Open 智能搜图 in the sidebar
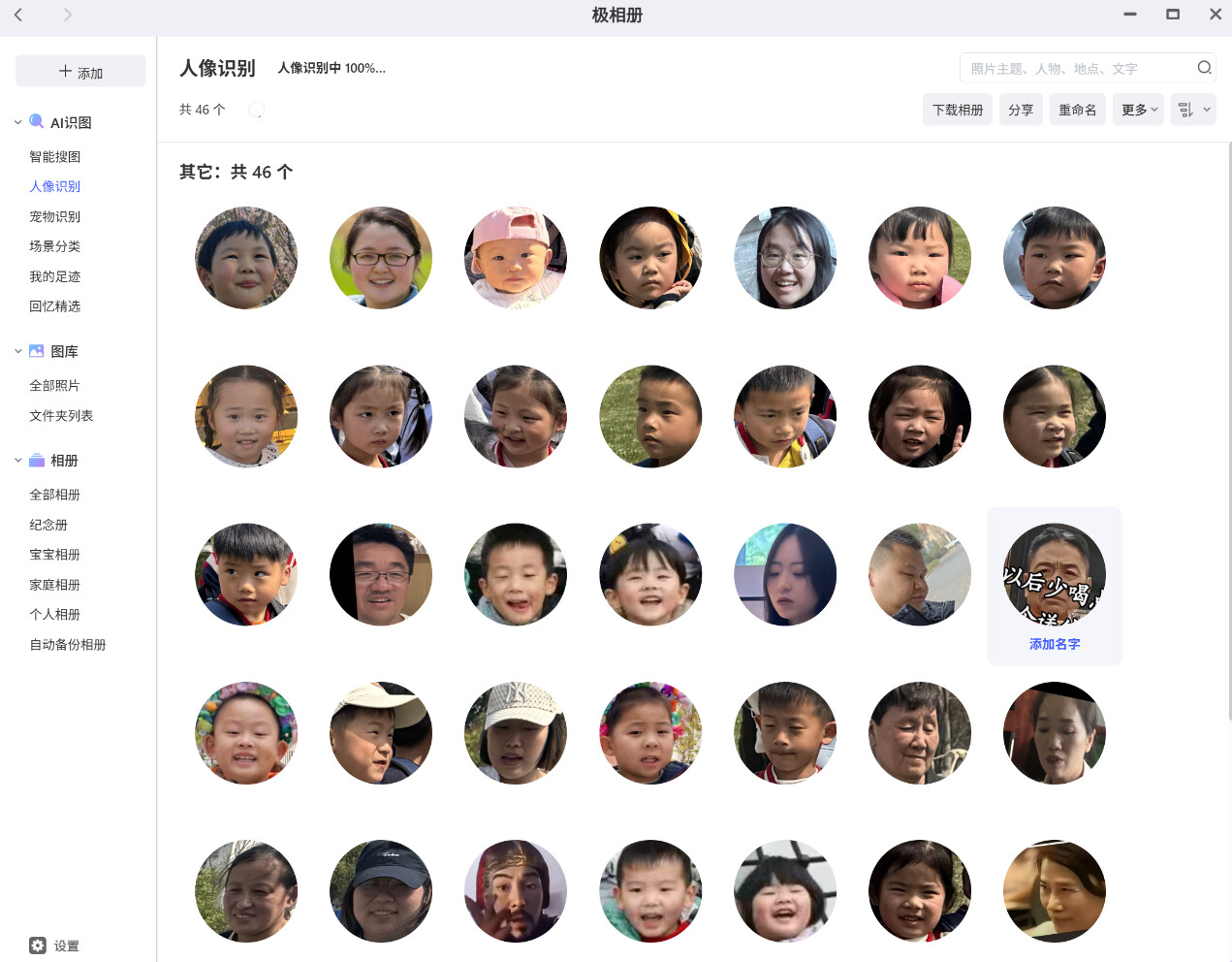The image size is (1232, 962). (55, 156)
